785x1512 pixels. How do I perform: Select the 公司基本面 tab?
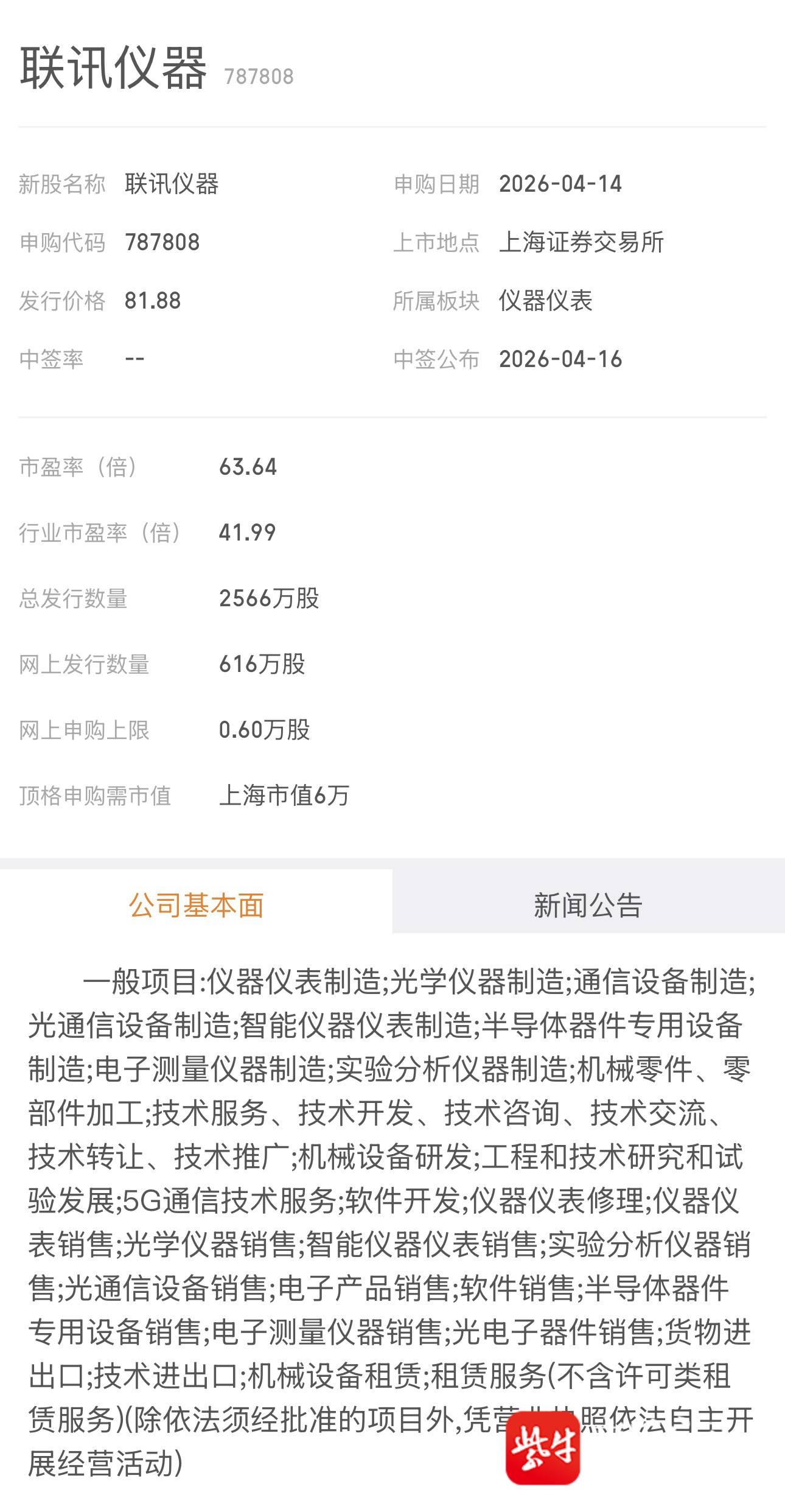pos(196,905)
